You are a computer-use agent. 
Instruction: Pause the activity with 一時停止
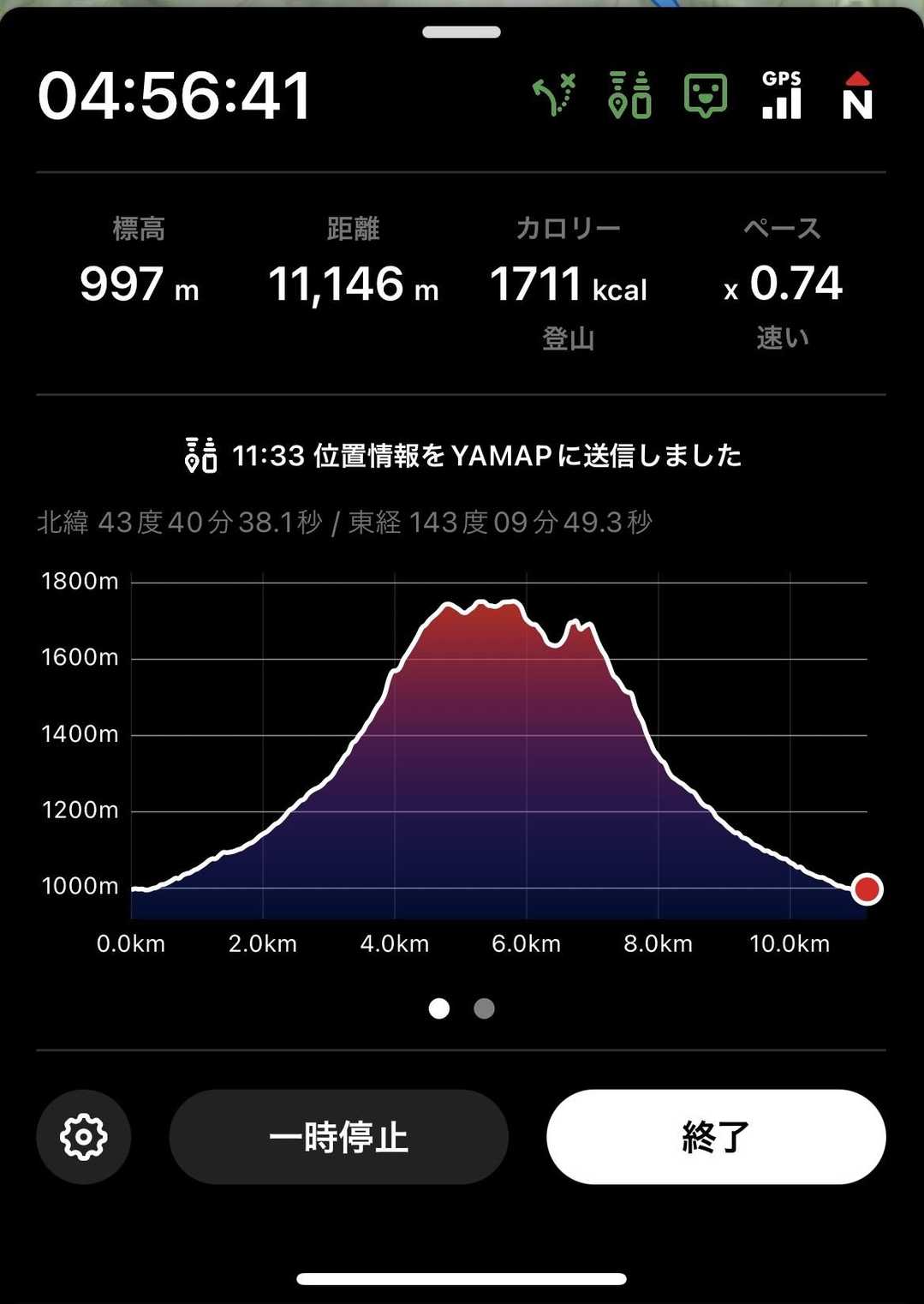[x=338, y=1137]
